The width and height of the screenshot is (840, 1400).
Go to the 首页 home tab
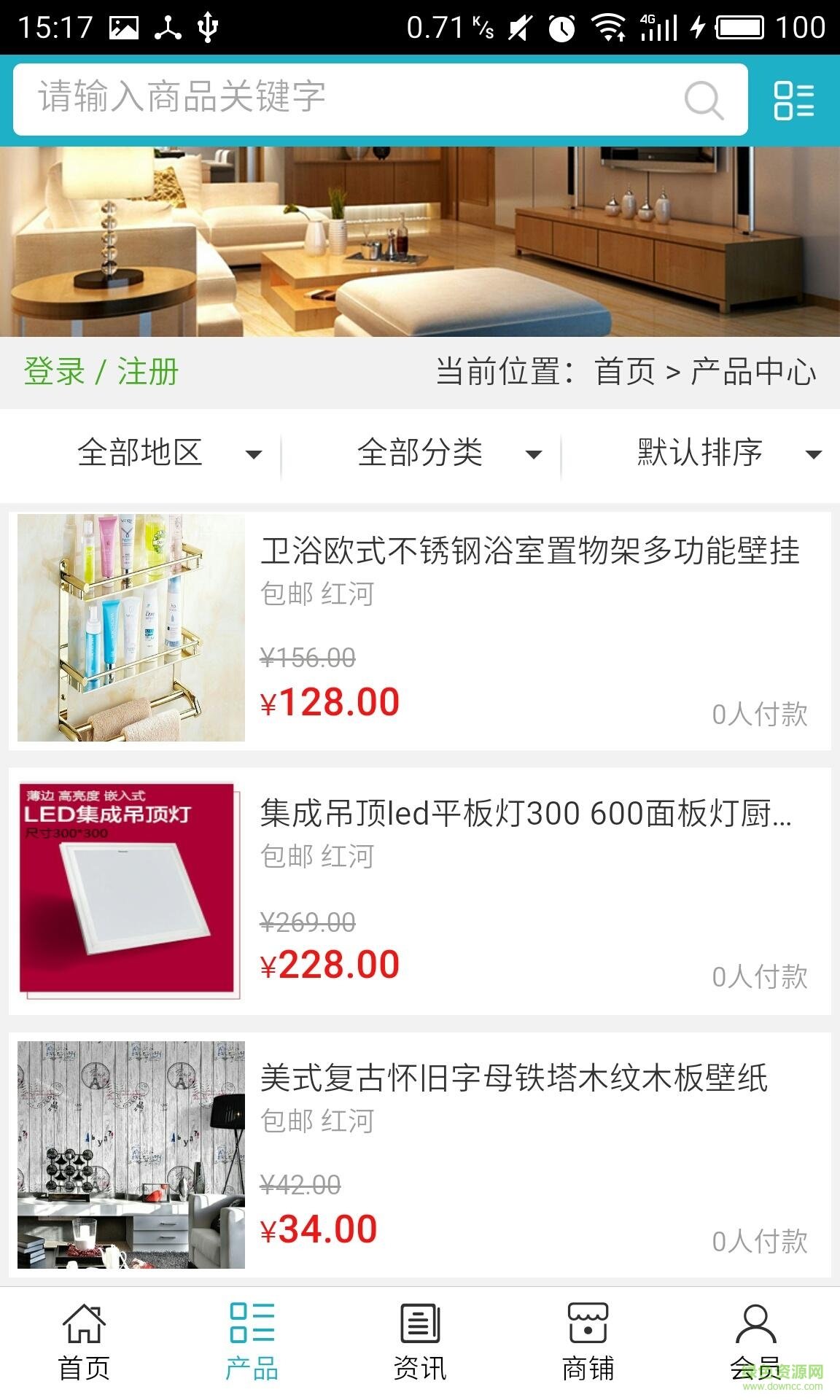[x=84, y=1342]
